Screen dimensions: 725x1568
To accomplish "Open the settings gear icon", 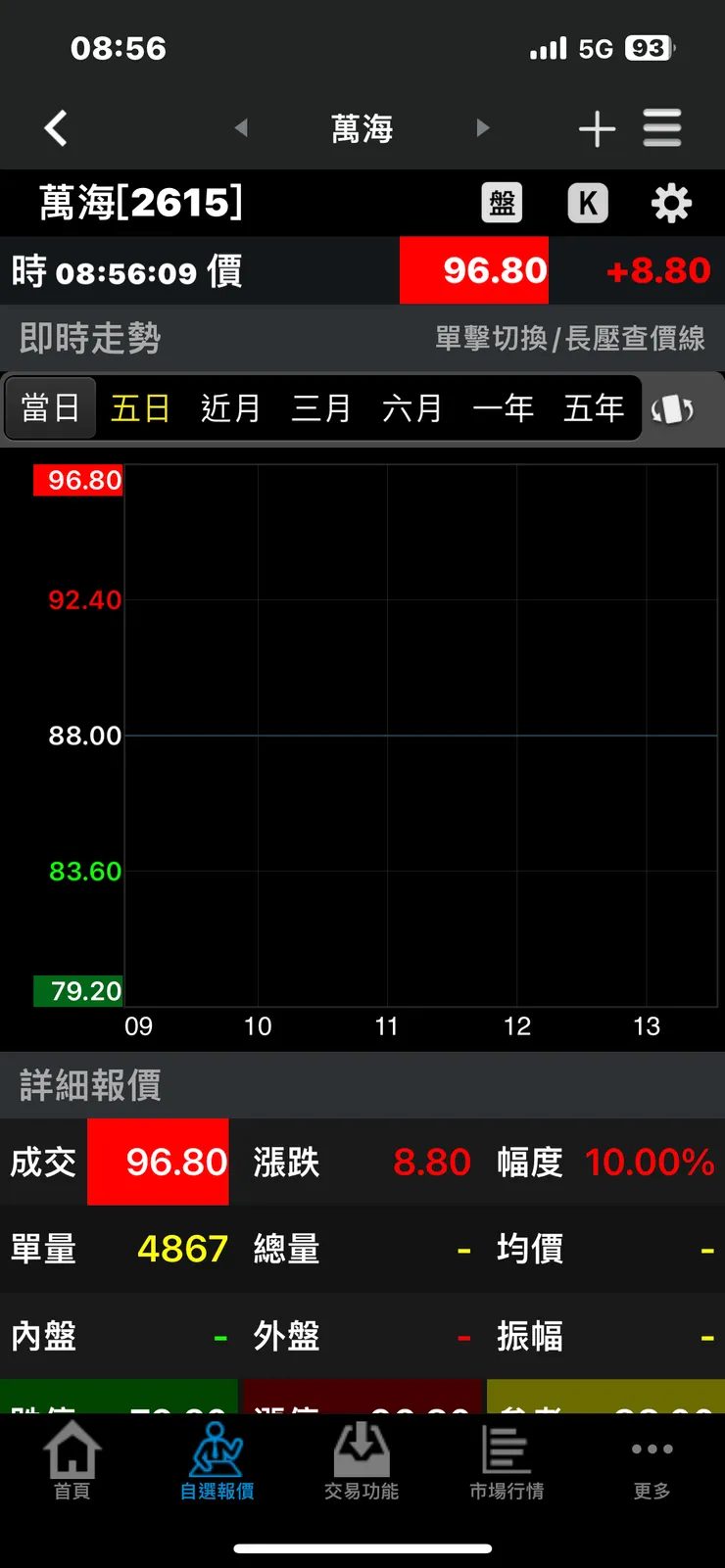I will (670, 203).
